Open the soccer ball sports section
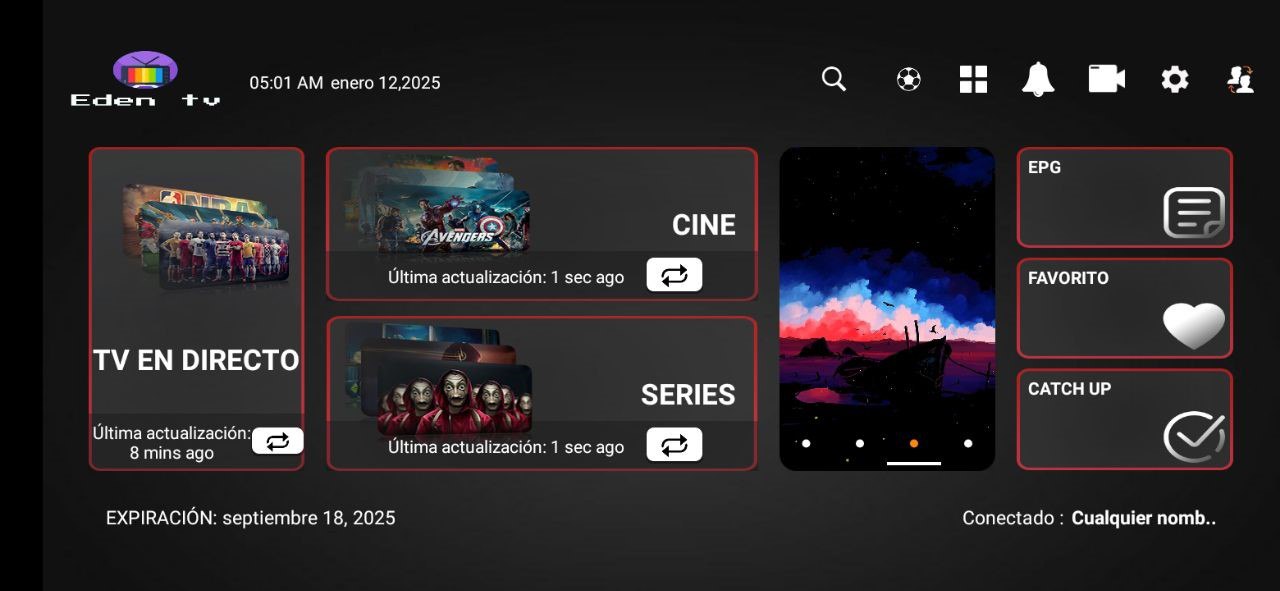Screen dimensions: 1280x591 (x=909, y=79)
